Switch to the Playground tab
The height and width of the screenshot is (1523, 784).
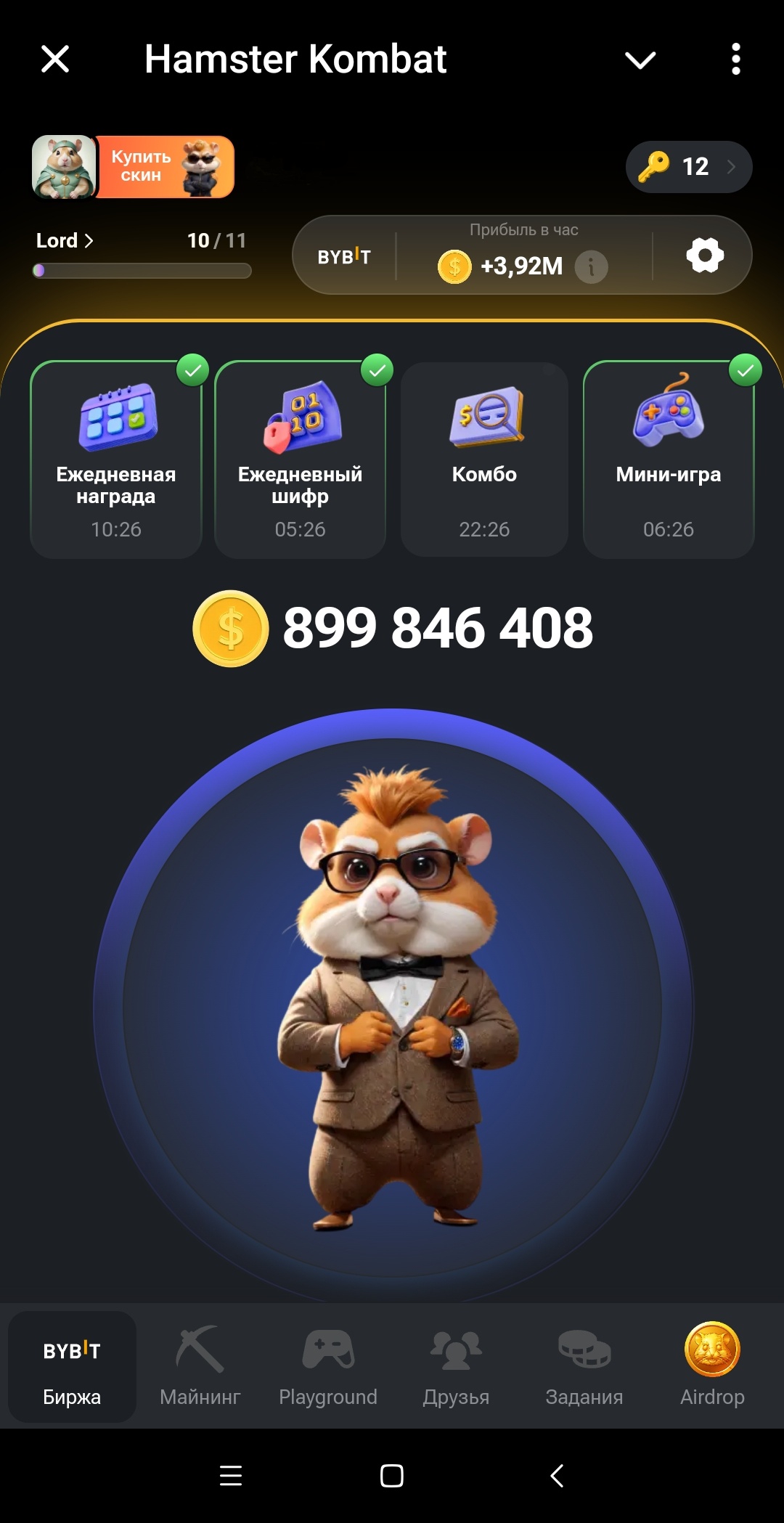click(328, 1366)
